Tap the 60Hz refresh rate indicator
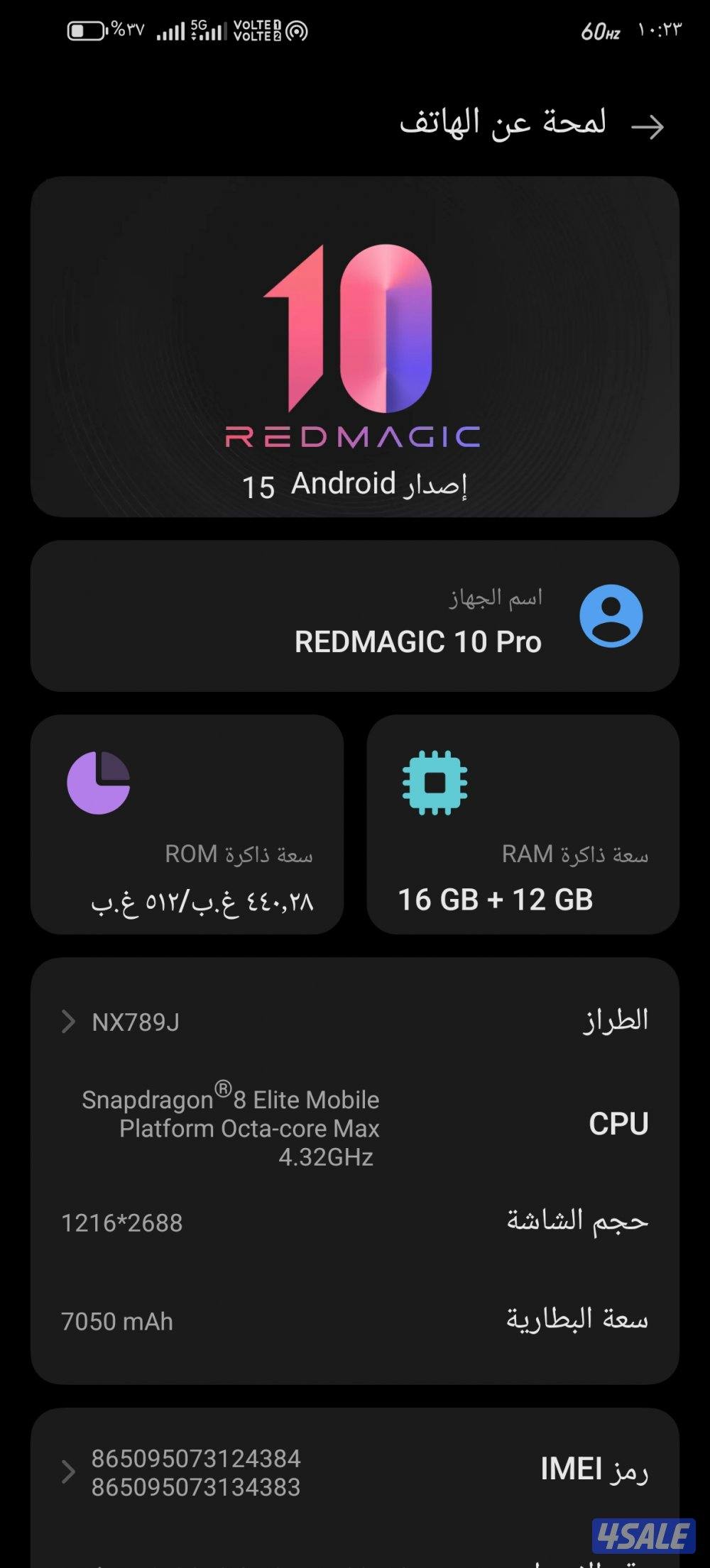This screenshot has height=1568, width=710. (599, 31)
